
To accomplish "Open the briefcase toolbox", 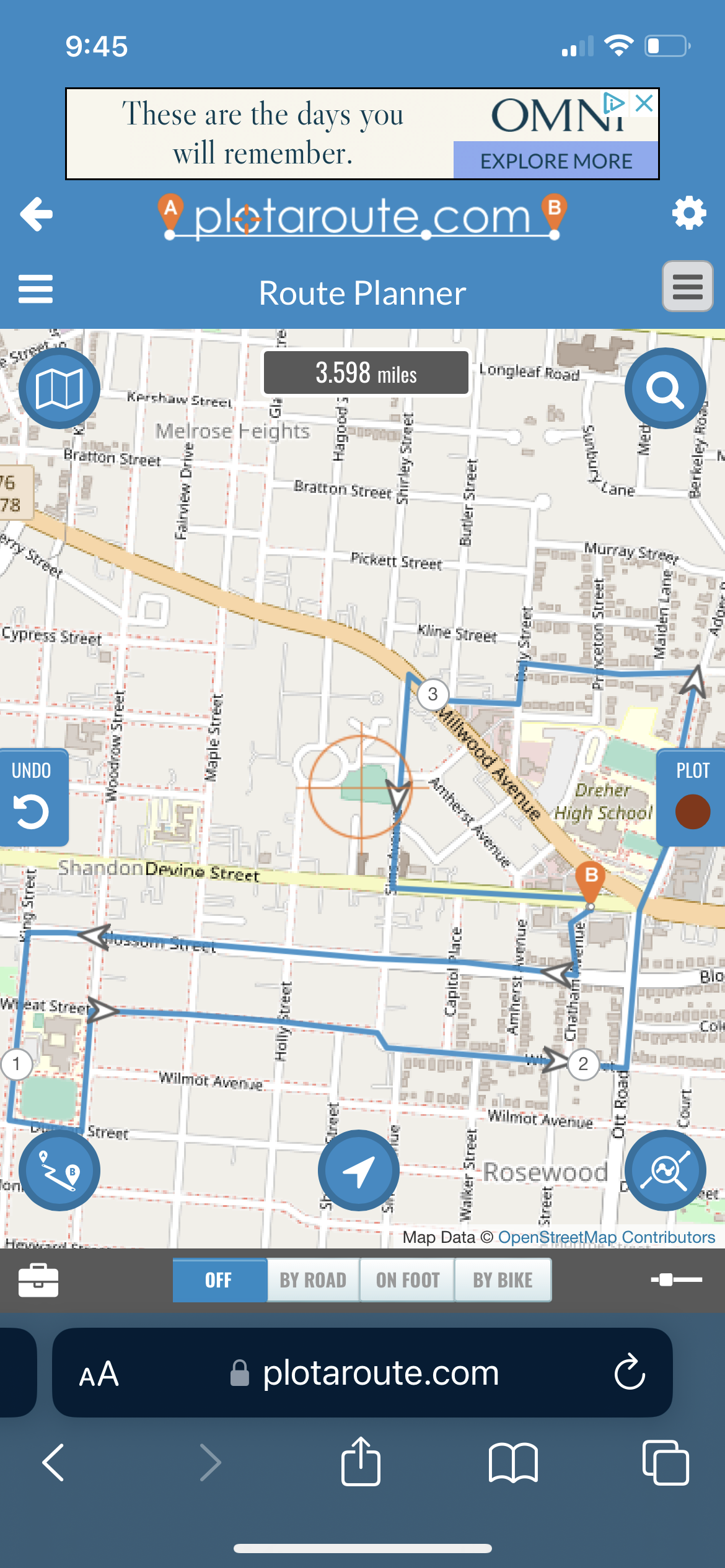I will [38, 1279].
